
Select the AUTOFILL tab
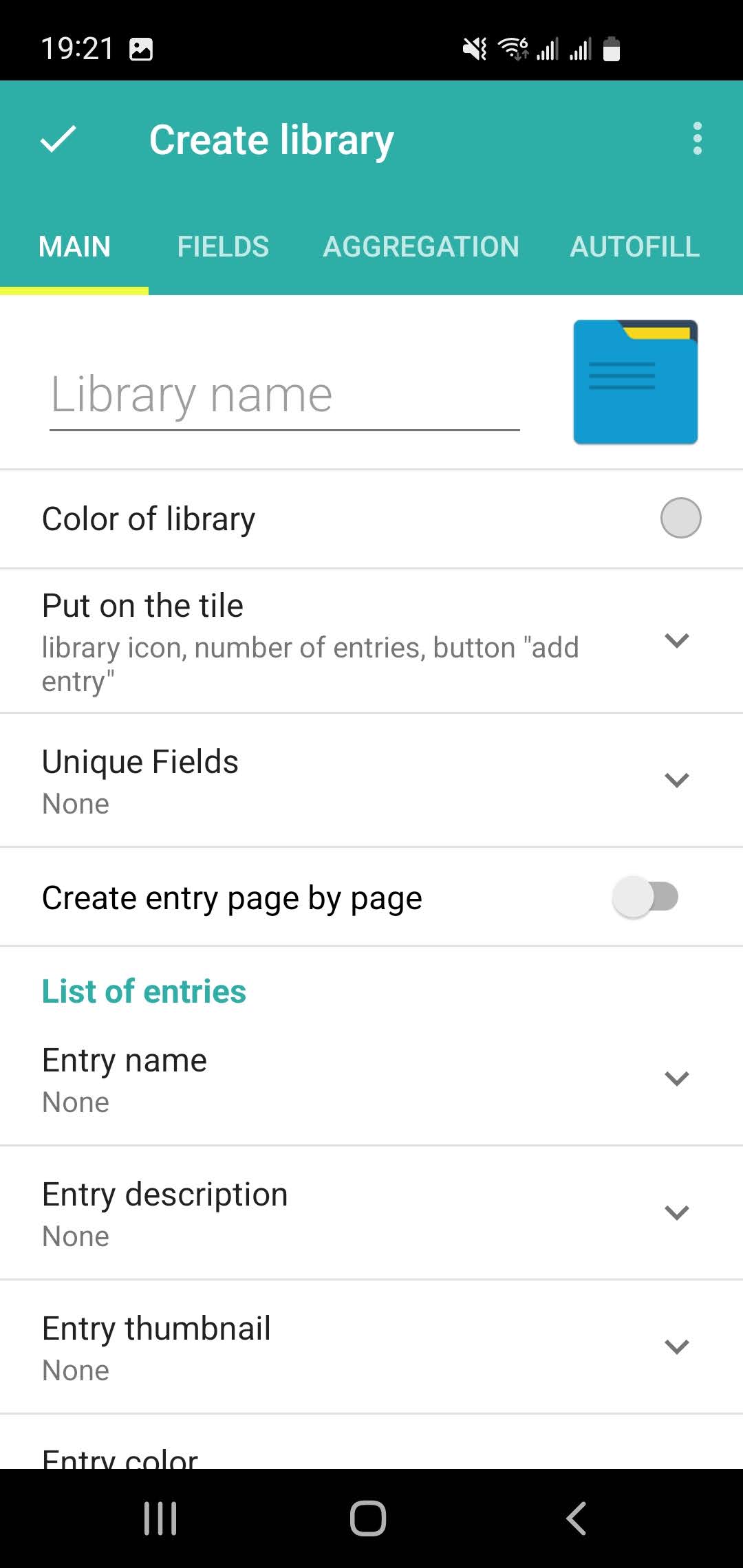633,246
